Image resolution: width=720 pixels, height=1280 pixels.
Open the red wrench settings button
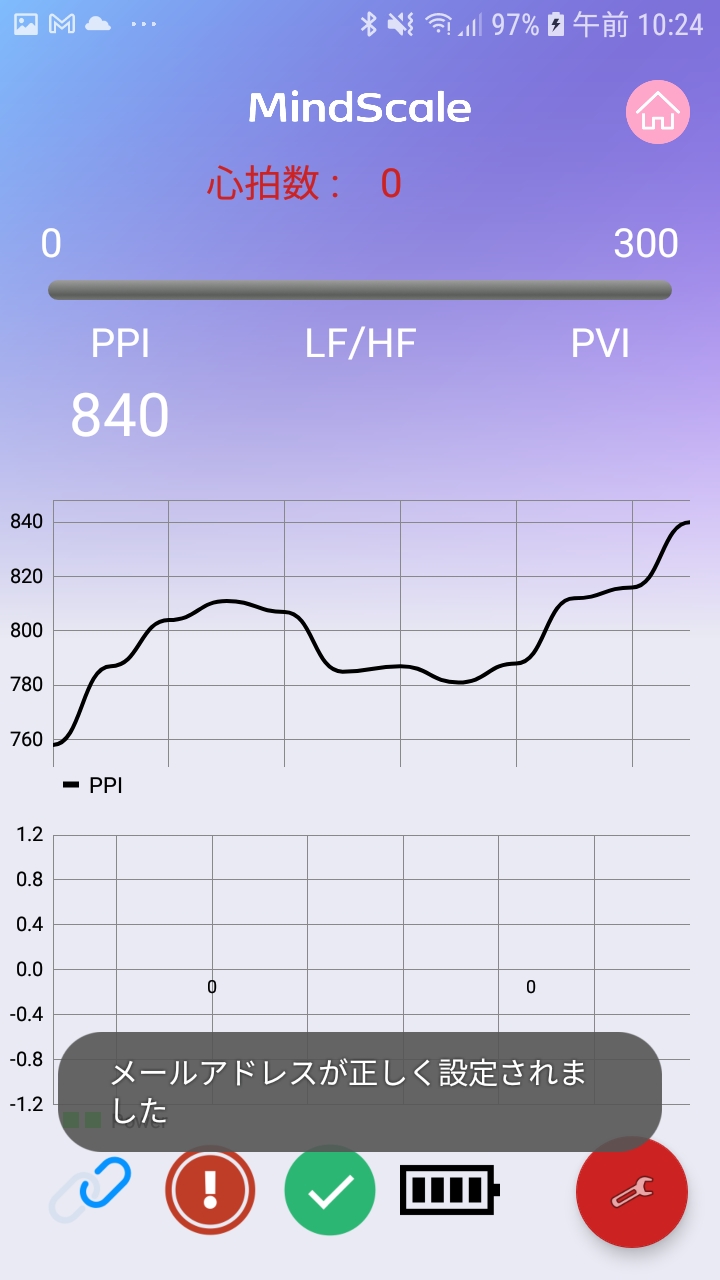(632, 1192)
